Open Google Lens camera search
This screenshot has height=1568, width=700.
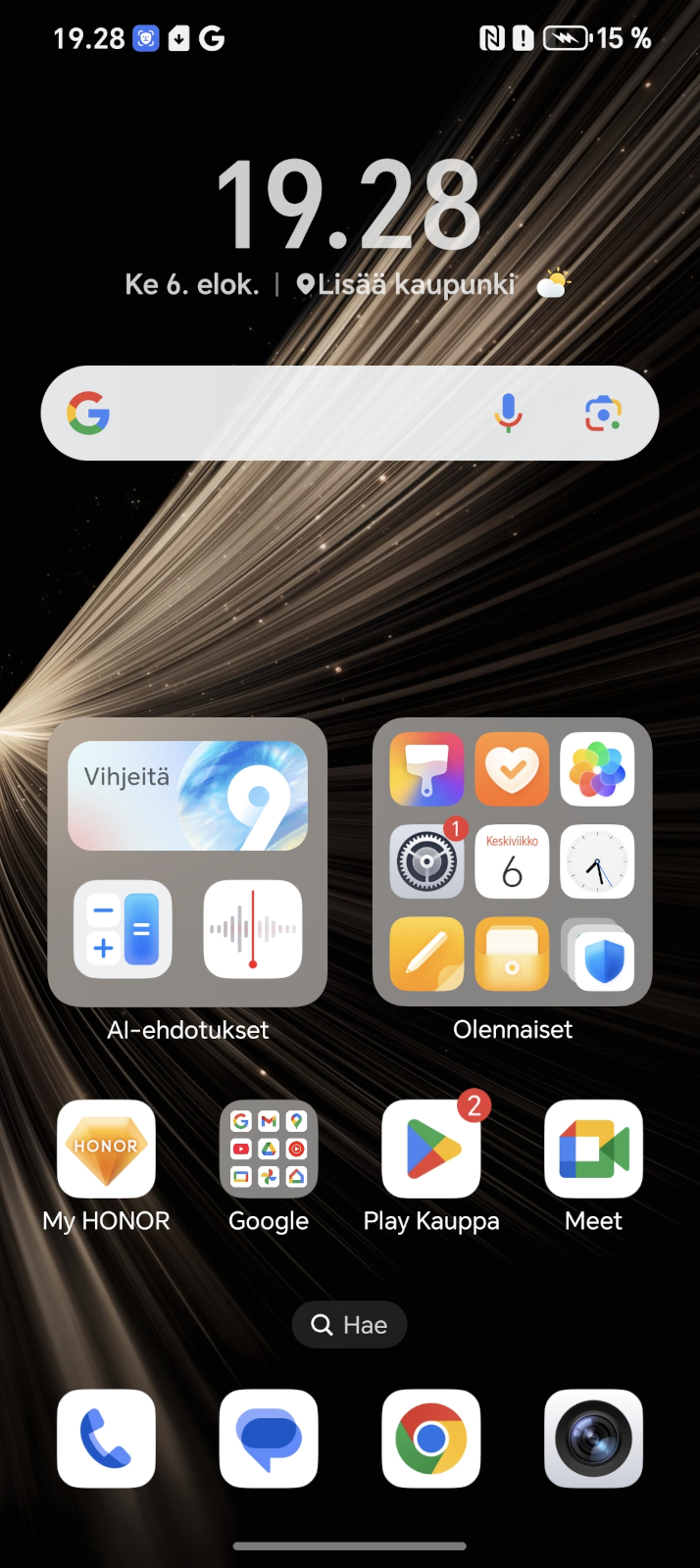tap(603, 414)
